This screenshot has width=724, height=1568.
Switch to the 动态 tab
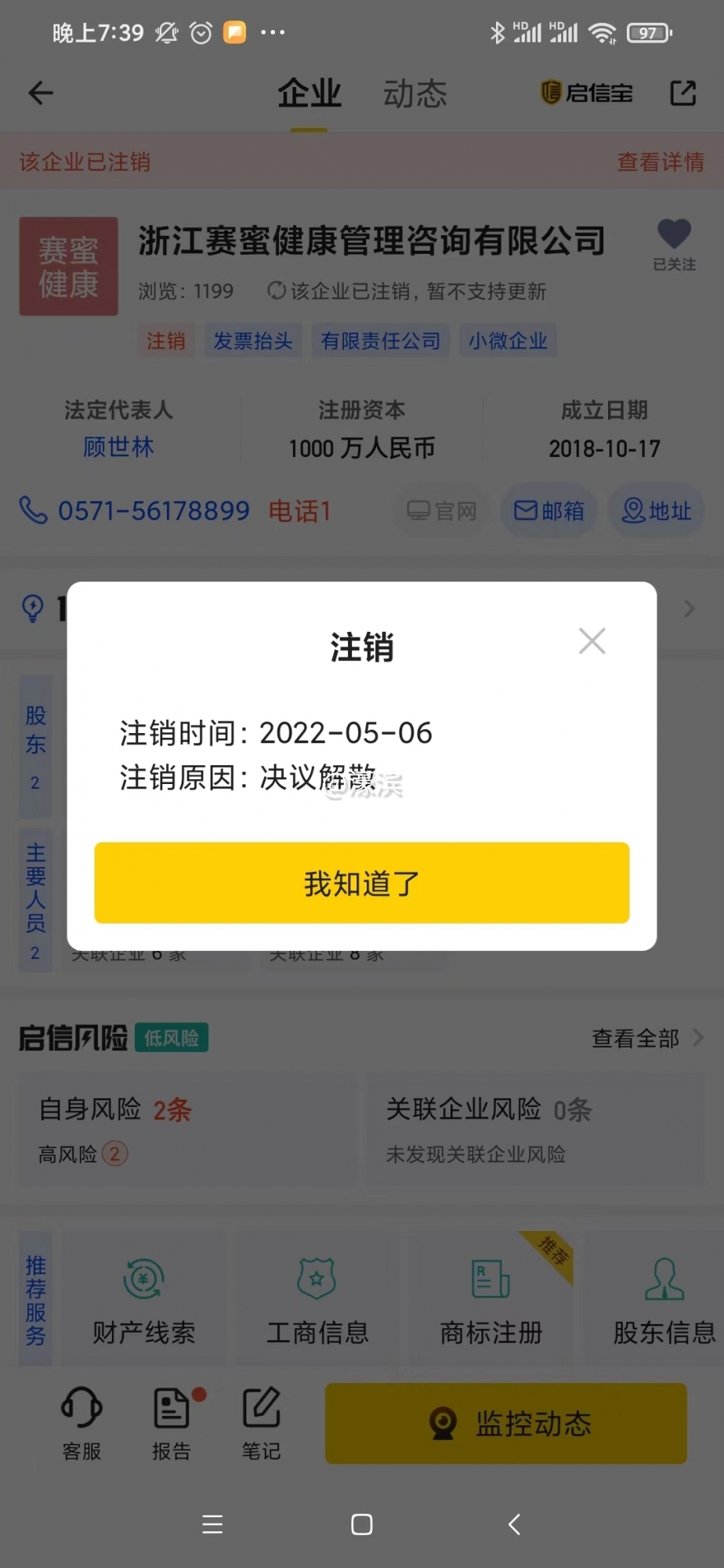(414, 93)
